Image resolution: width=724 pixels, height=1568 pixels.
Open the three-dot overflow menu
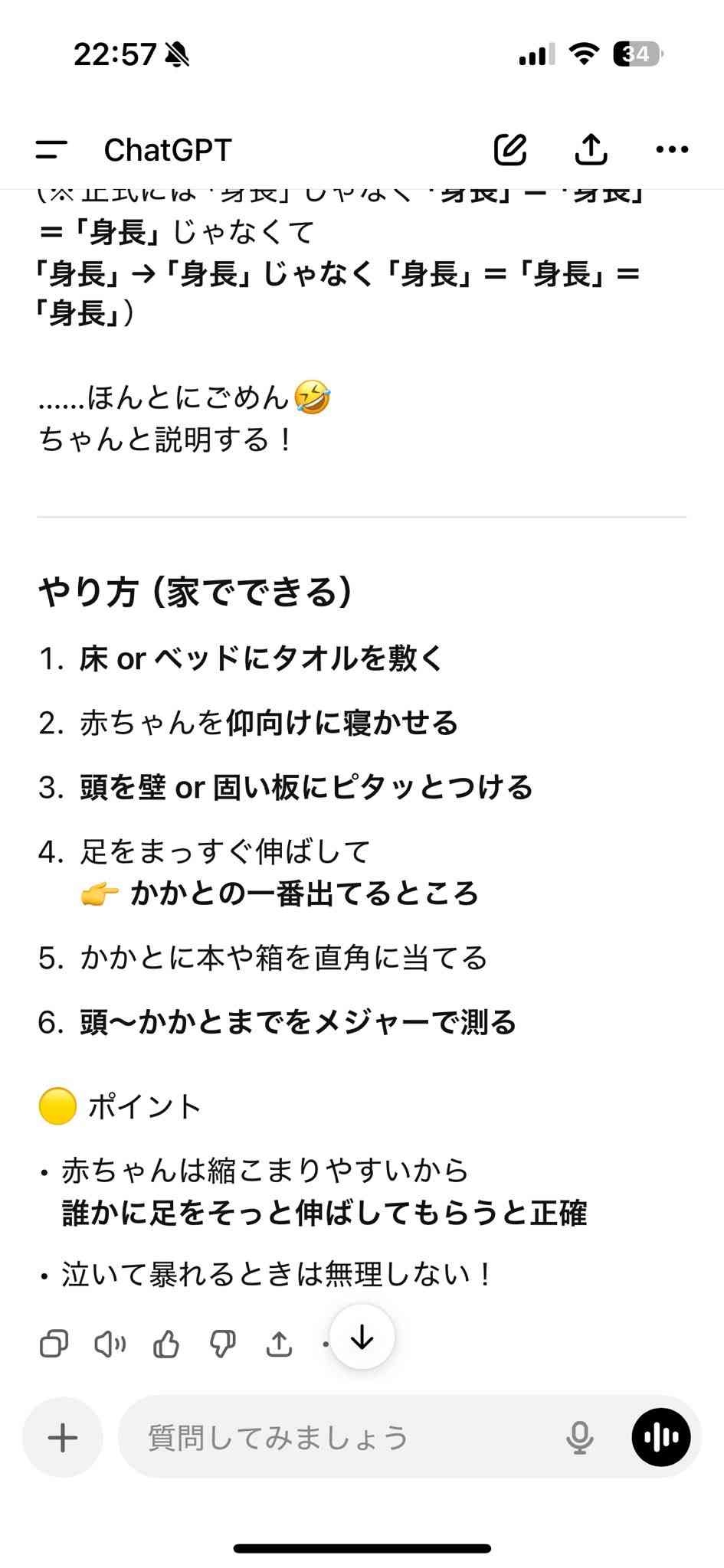coord(672,149)
